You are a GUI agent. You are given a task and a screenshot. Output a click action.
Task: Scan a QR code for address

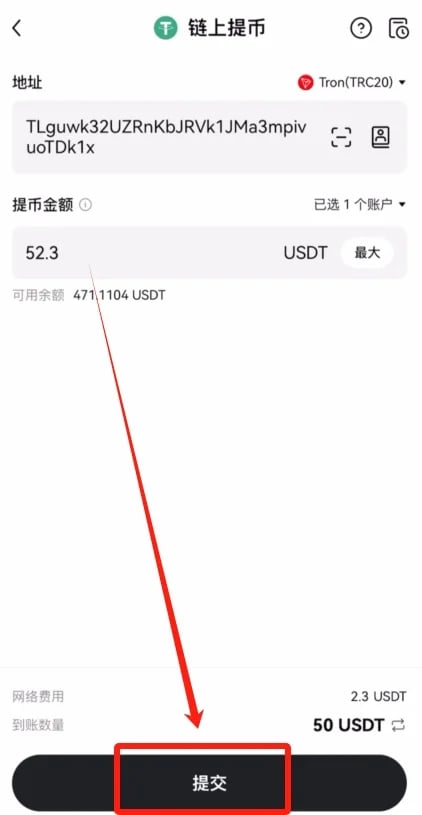tap(341, 137)
